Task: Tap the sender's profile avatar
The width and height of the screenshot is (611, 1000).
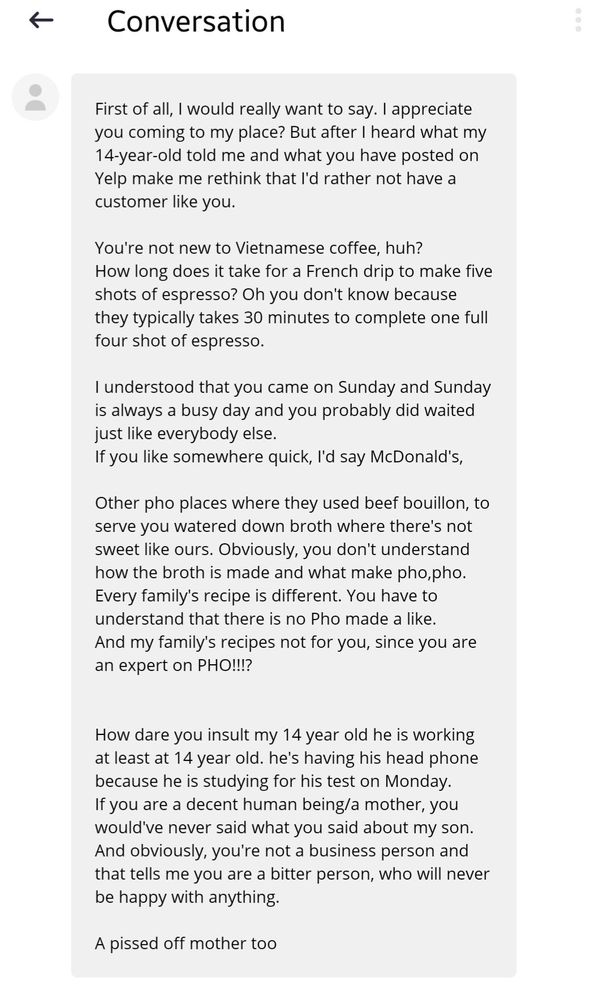Action: click(x=35, y=98)
